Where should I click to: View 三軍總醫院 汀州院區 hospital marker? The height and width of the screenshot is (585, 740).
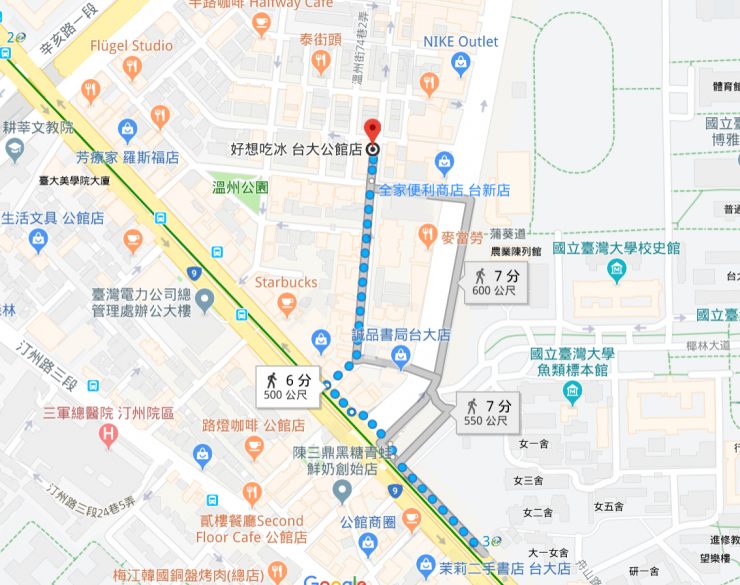109,434
